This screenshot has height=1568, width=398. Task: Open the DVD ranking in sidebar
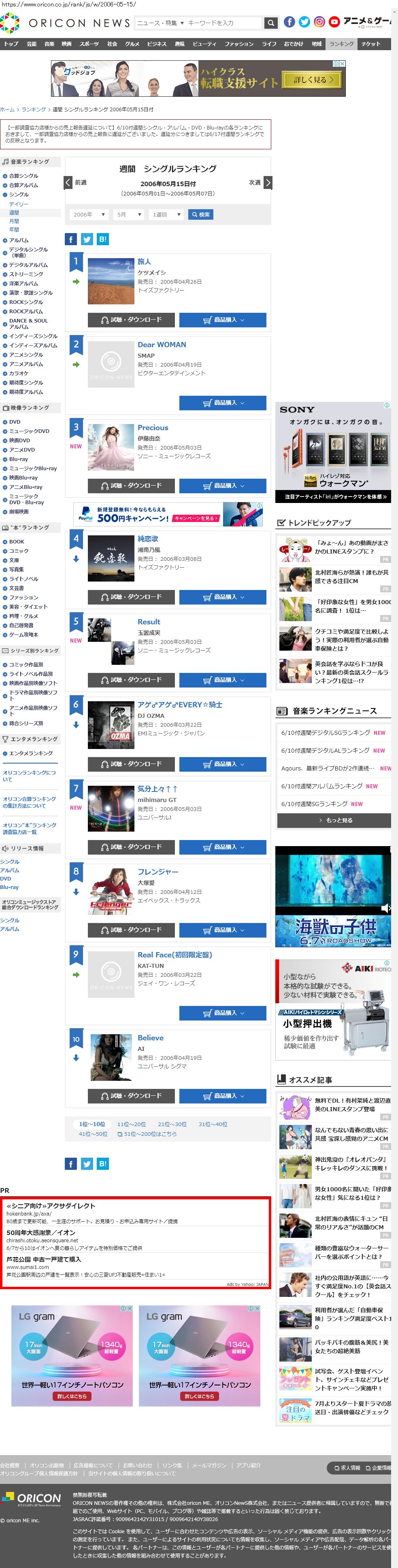click(x=15, y=422)
